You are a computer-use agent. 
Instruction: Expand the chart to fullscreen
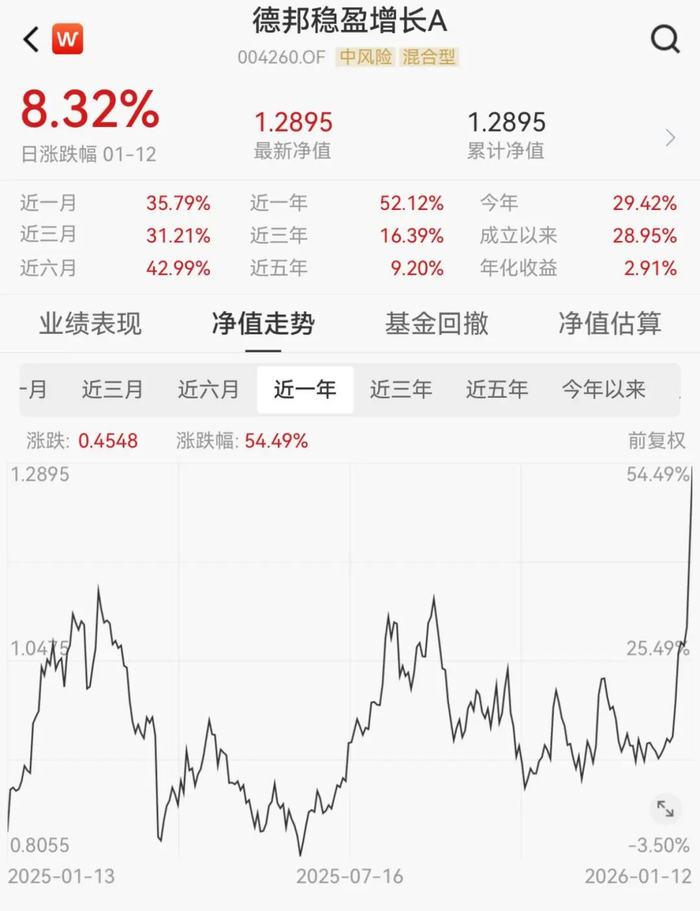click(664, 808)
